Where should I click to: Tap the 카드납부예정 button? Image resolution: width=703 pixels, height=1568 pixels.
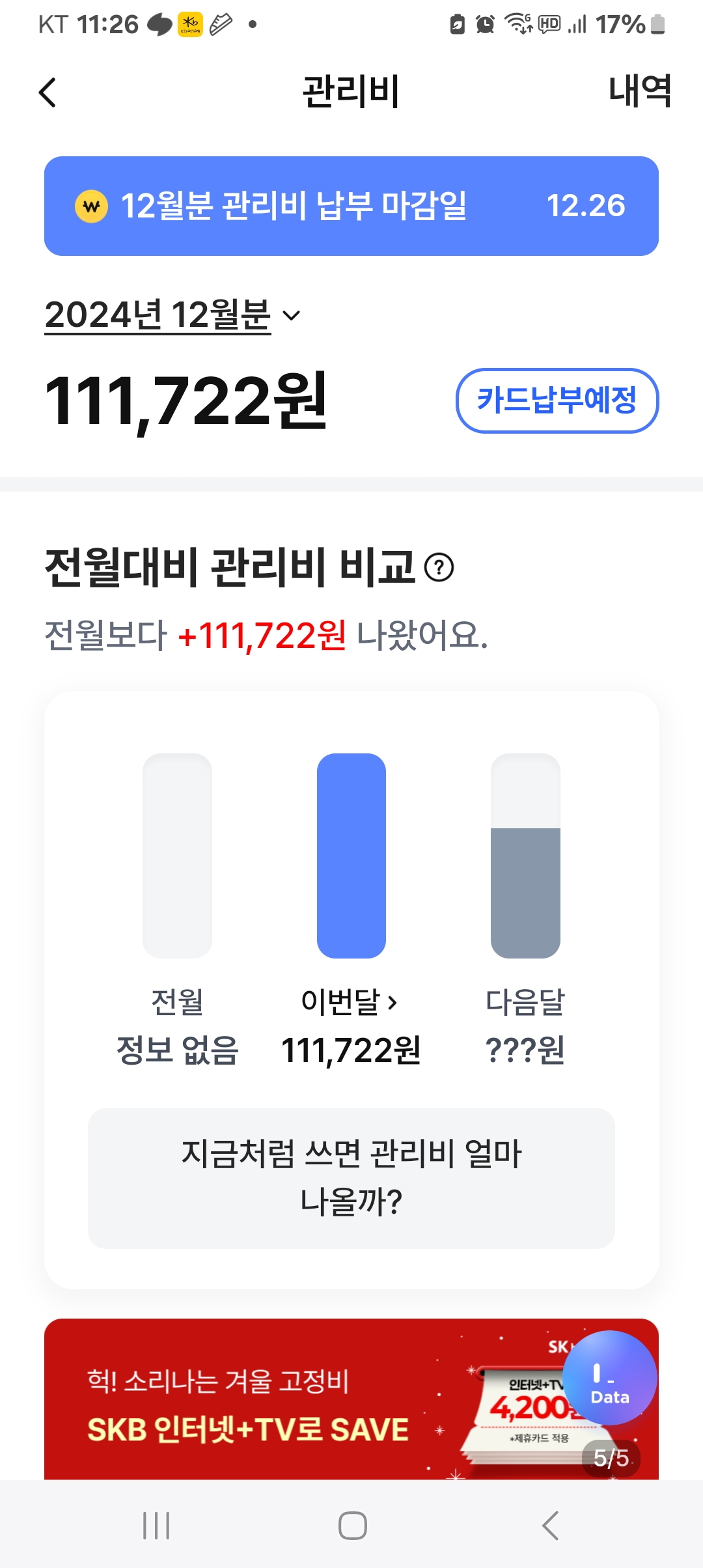pyautogui.click(x=557, y=400)
